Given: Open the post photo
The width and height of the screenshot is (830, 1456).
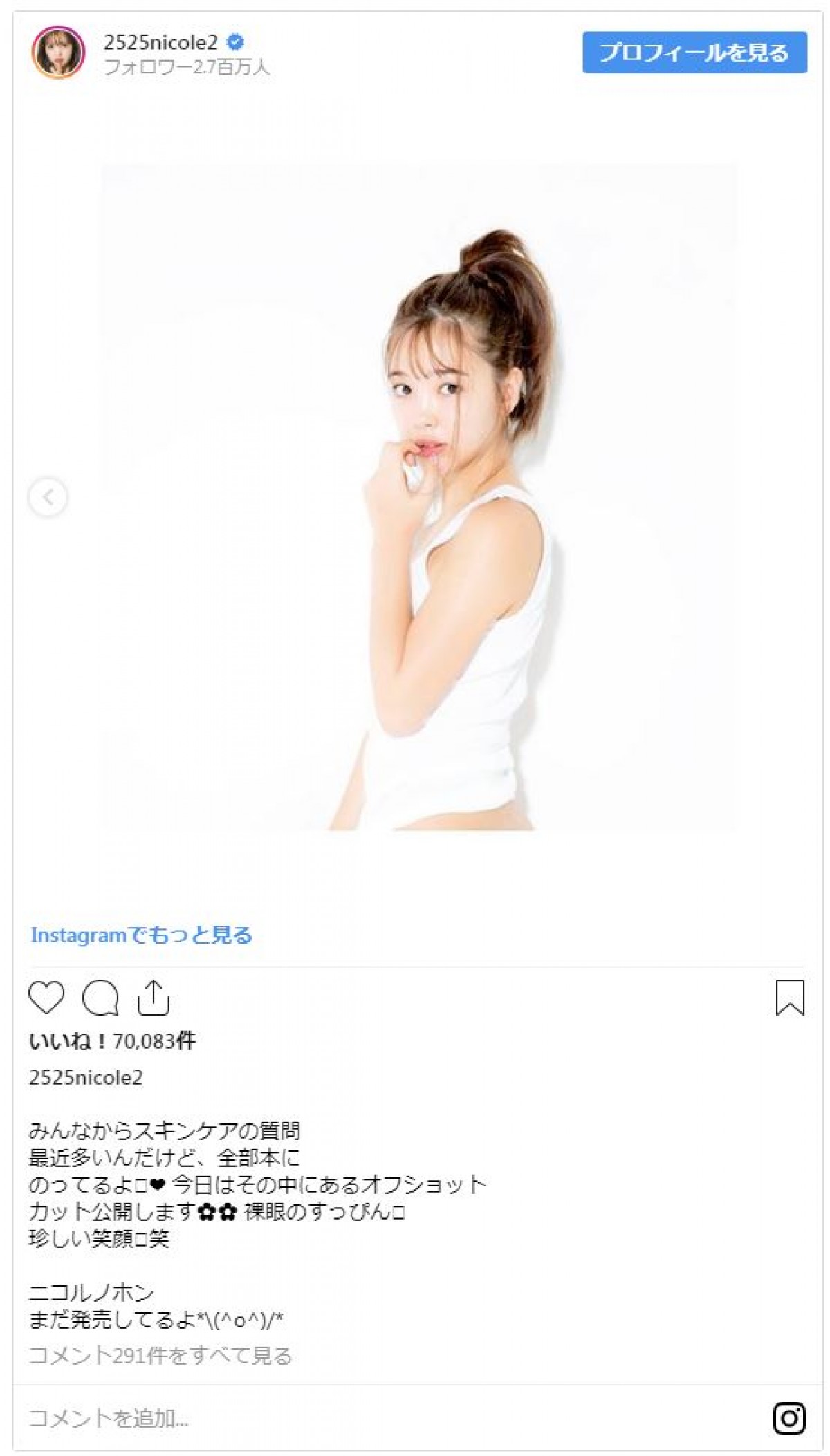Looking at the screenshot, I should point(418,496).
